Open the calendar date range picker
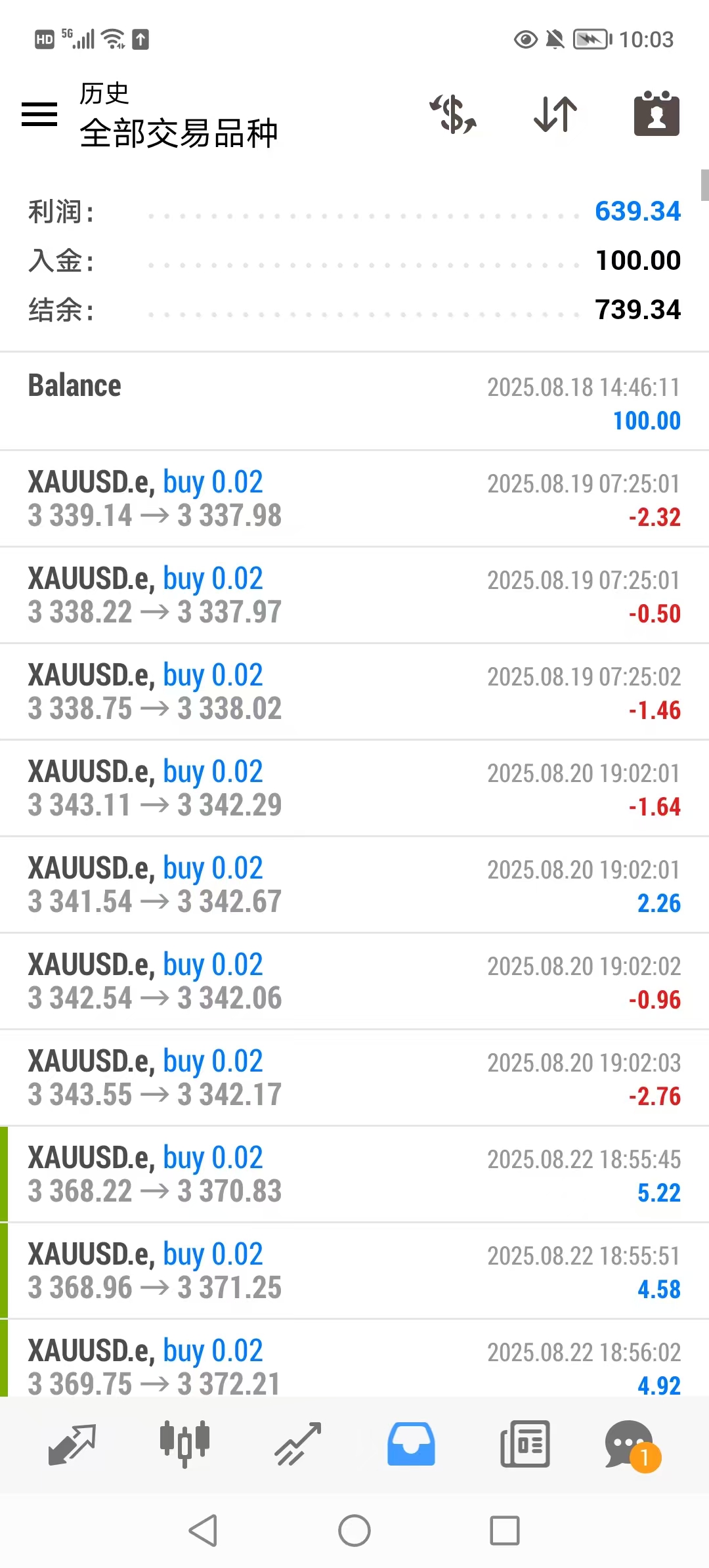 pyautogui.click(x=656, y=114)
